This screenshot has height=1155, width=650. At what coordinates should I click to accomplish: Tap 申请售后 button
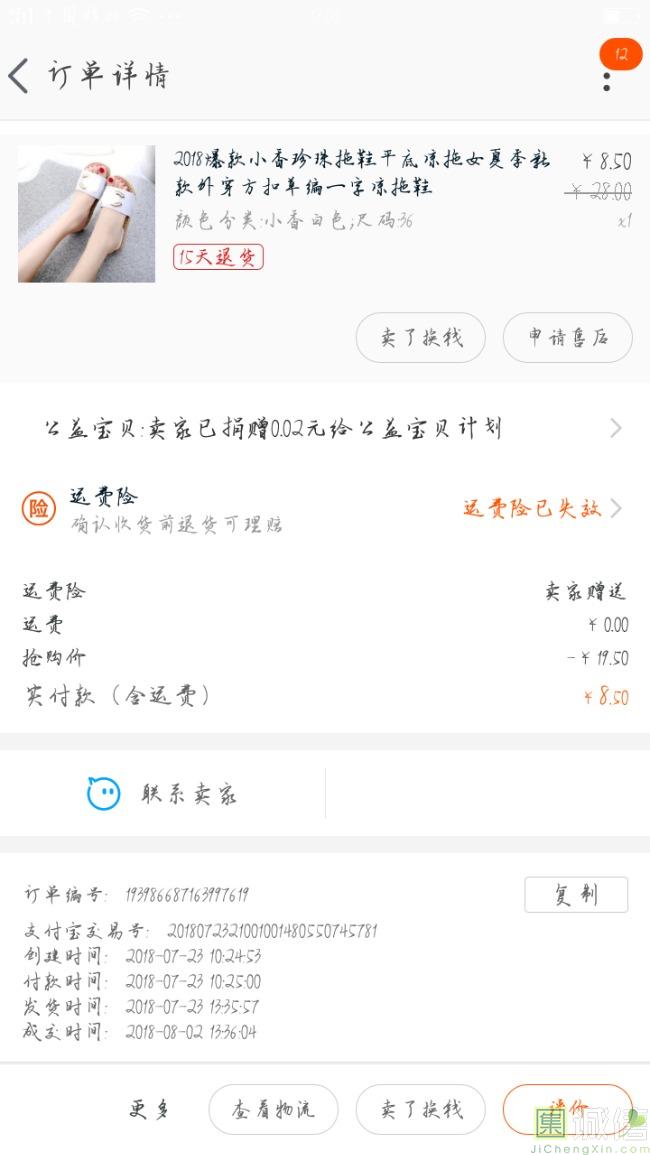point(567,337)
